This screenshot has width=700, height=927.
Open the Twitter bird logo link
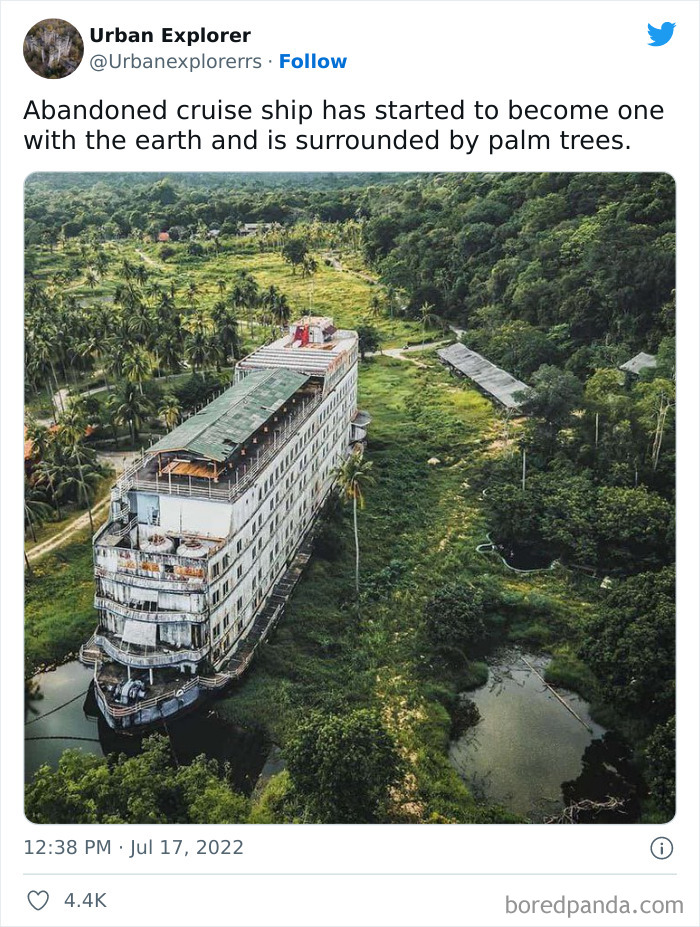point(661,34)
